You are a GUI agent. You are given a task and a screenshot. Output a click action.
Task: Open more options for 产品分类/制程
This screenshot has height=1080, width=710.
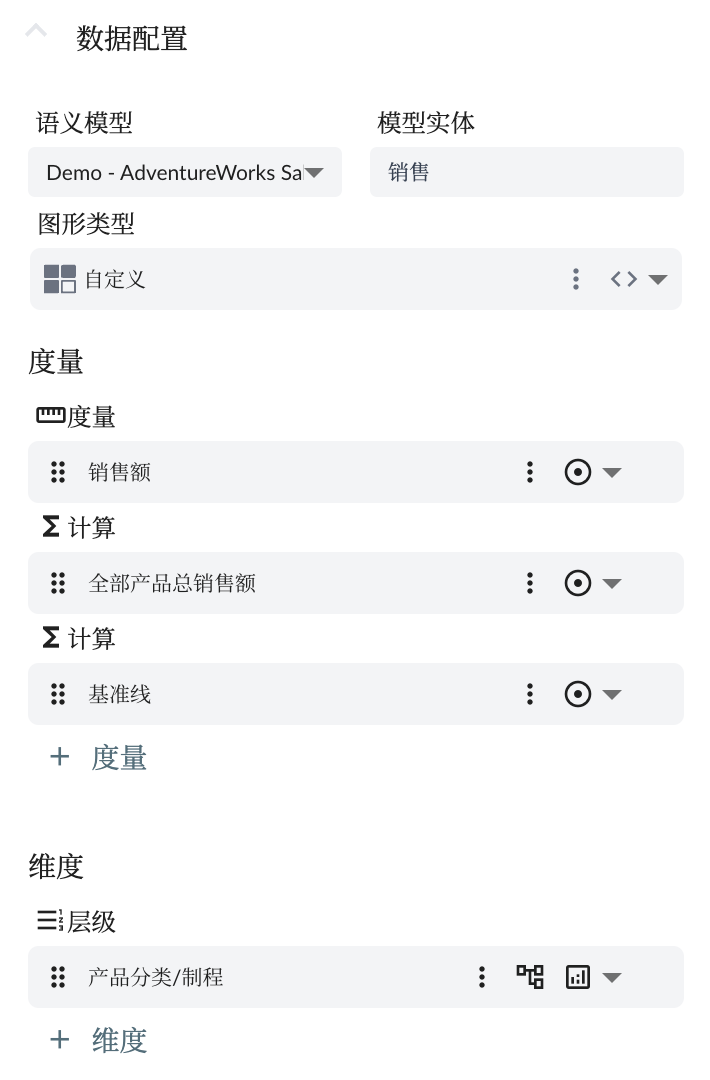point(481,977)
